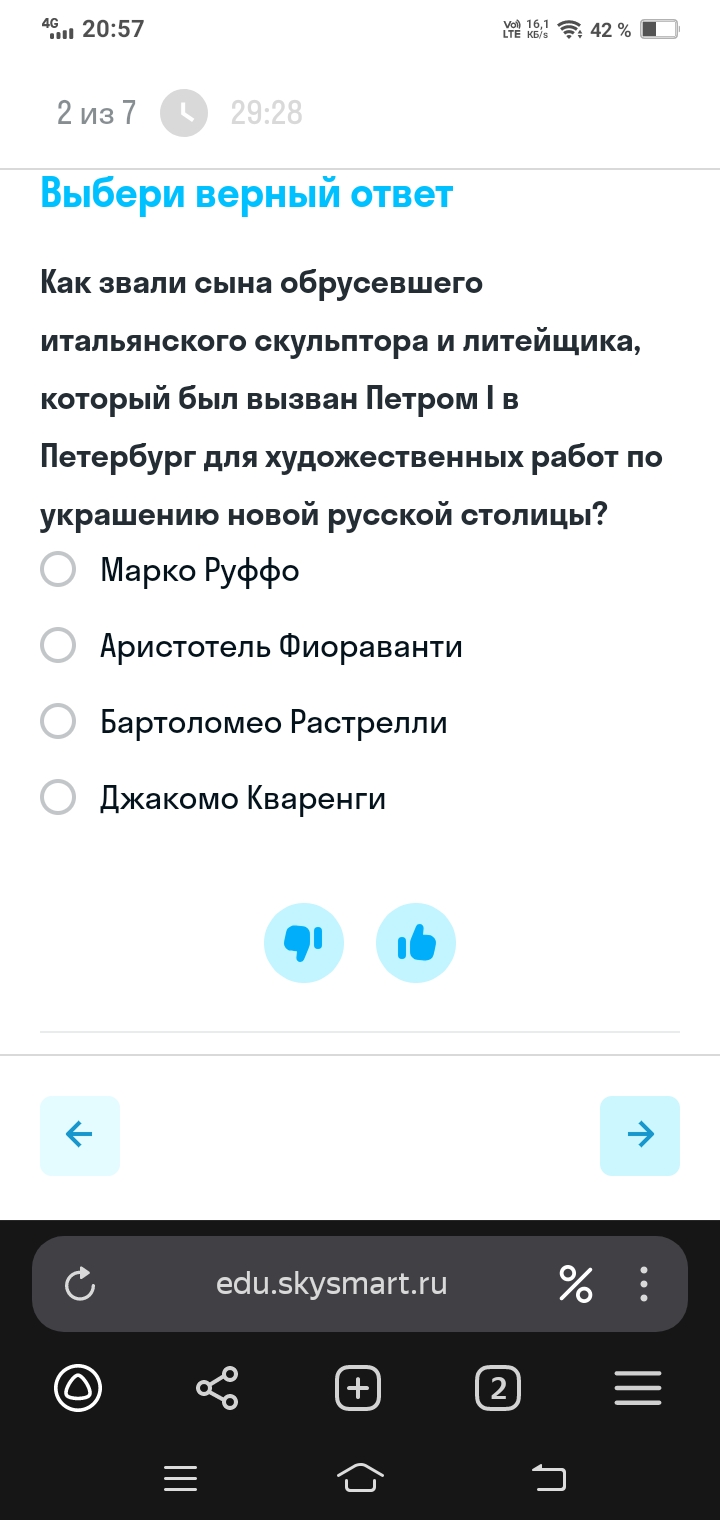Image resolution: width=720 pixels, height=1520 pixels.
Task: Share the current page
Action: click(x=218, y=1388)
